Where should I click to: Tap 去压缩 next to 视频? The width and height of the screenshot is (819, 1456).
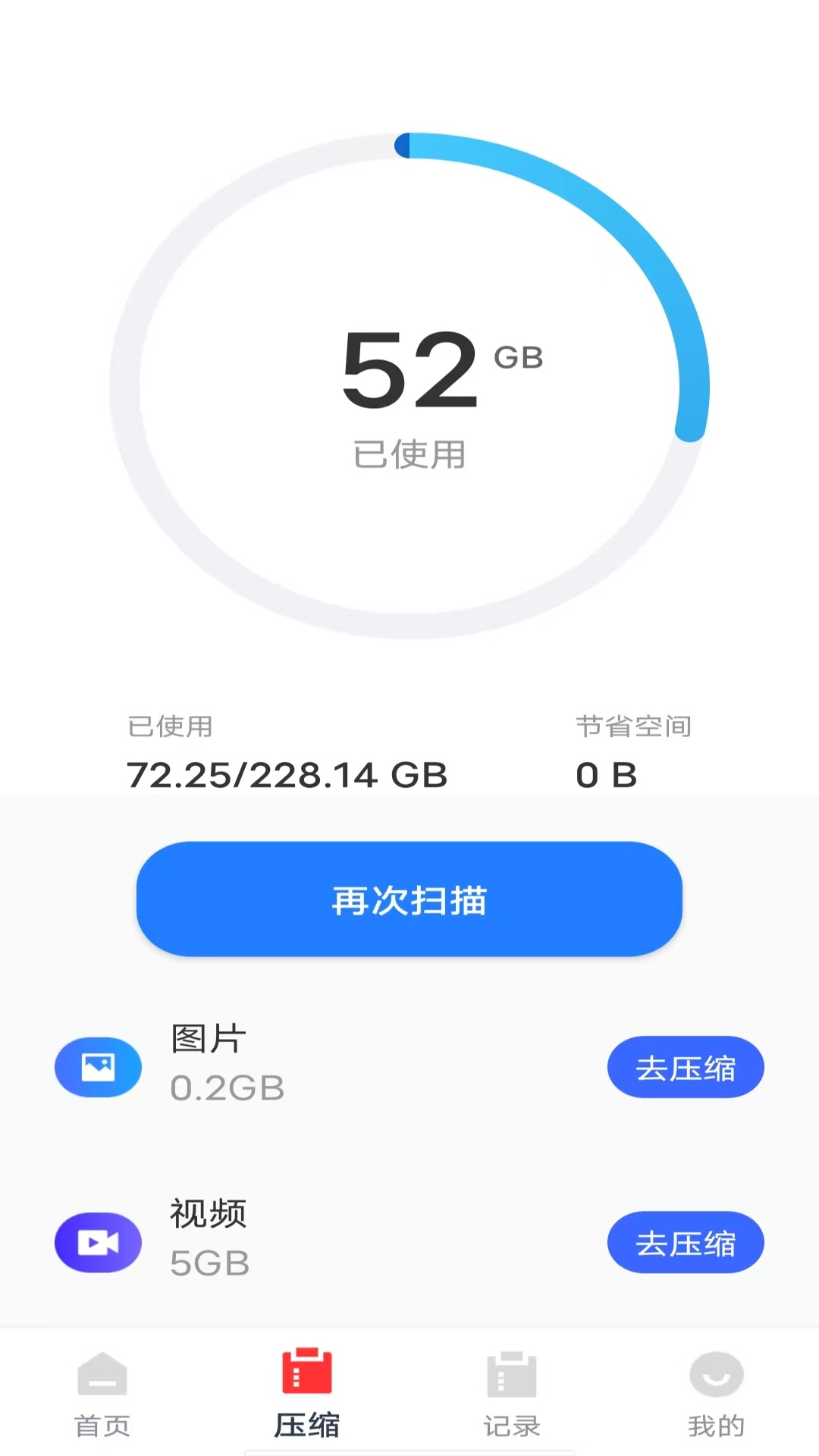click(685, 1242)
